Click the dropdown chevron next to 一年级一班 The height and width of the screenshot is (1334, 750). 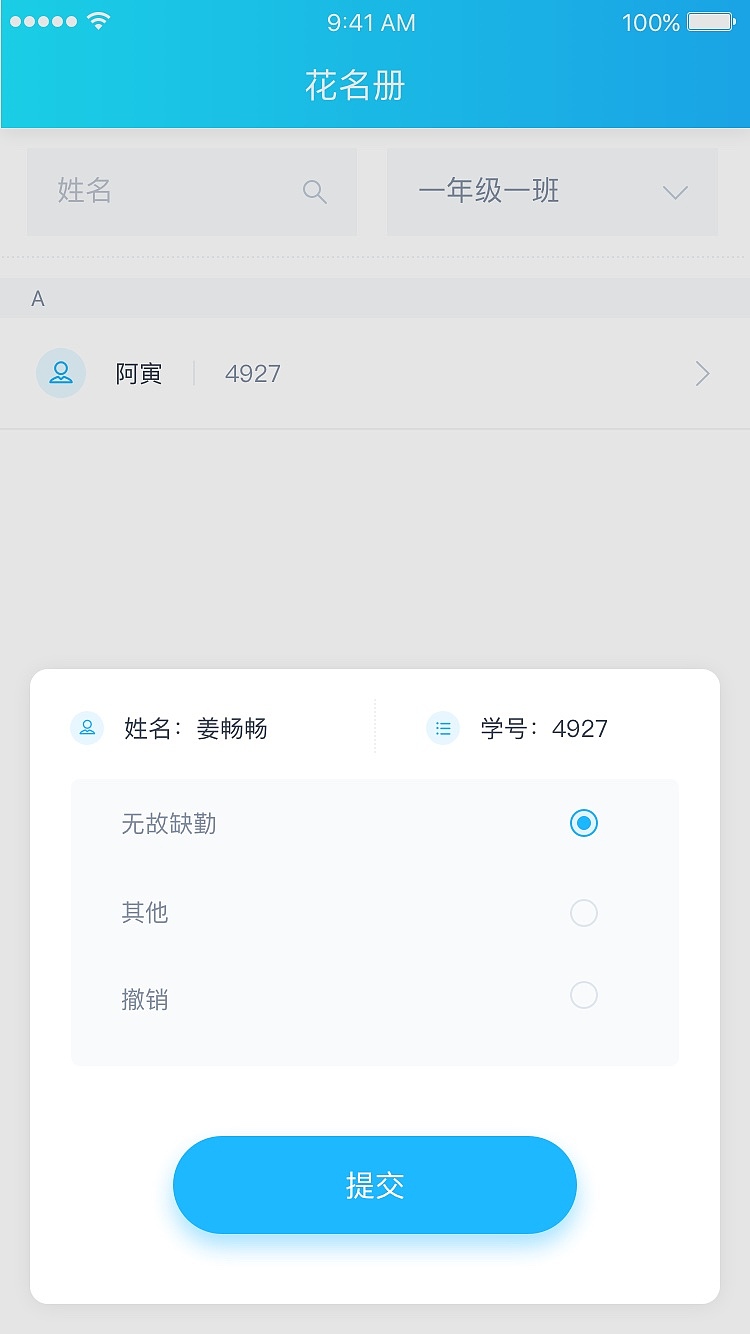(x=675, y=192)
